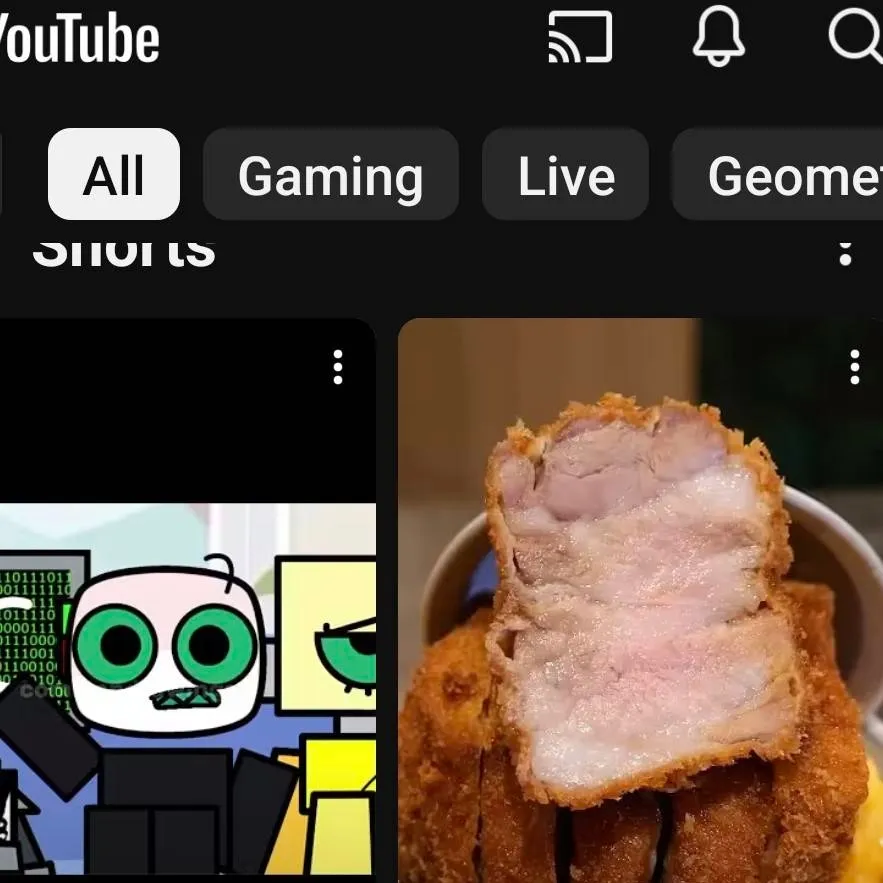Play the fried pork cutlet Short
This screenshot has width=883, height=883.
[640, 620]
